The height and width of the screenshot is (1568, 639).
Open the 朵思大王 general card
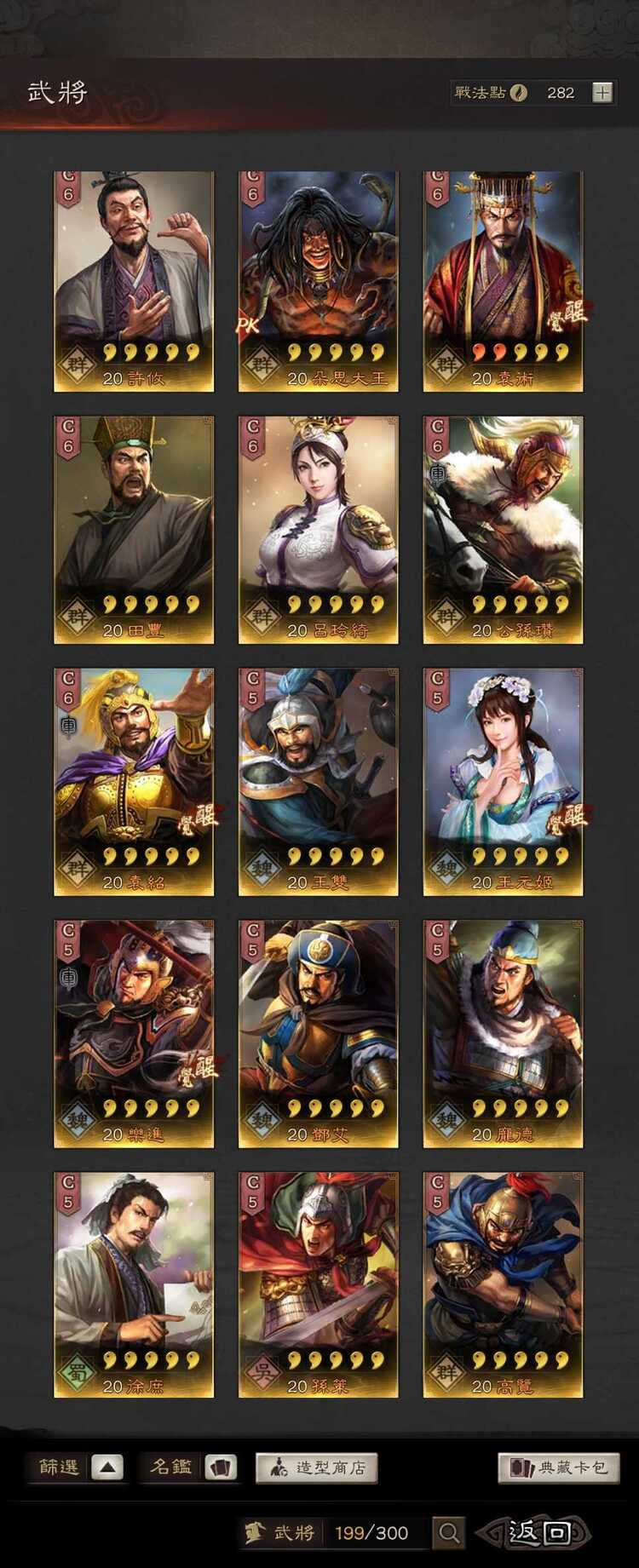[x=318, y=281]
